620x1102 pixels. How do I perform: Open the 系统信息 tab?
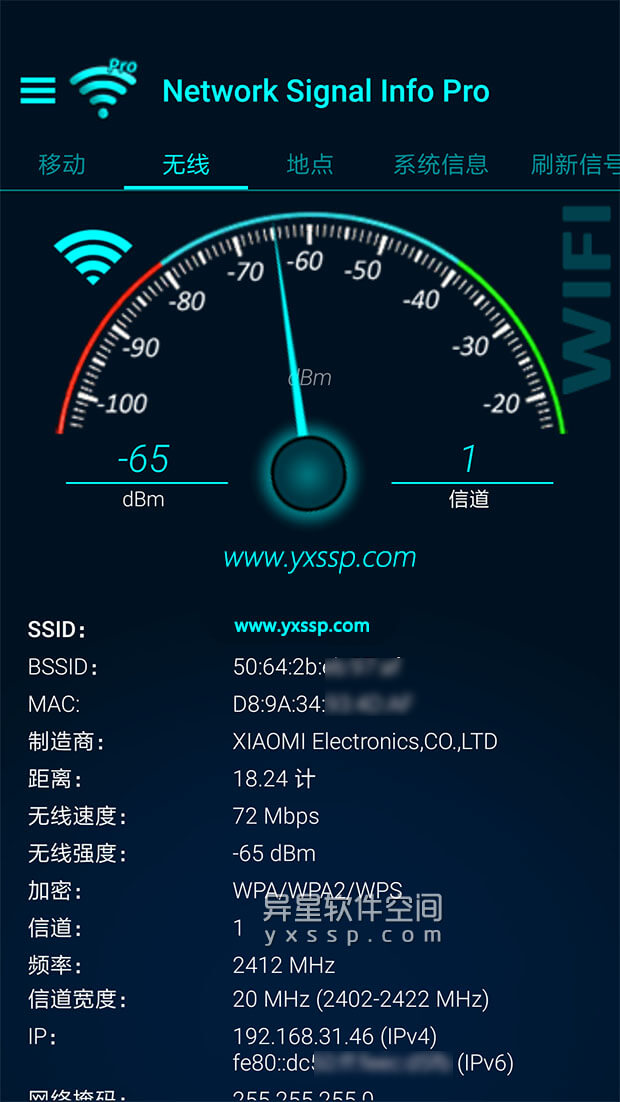coord(440,164)
